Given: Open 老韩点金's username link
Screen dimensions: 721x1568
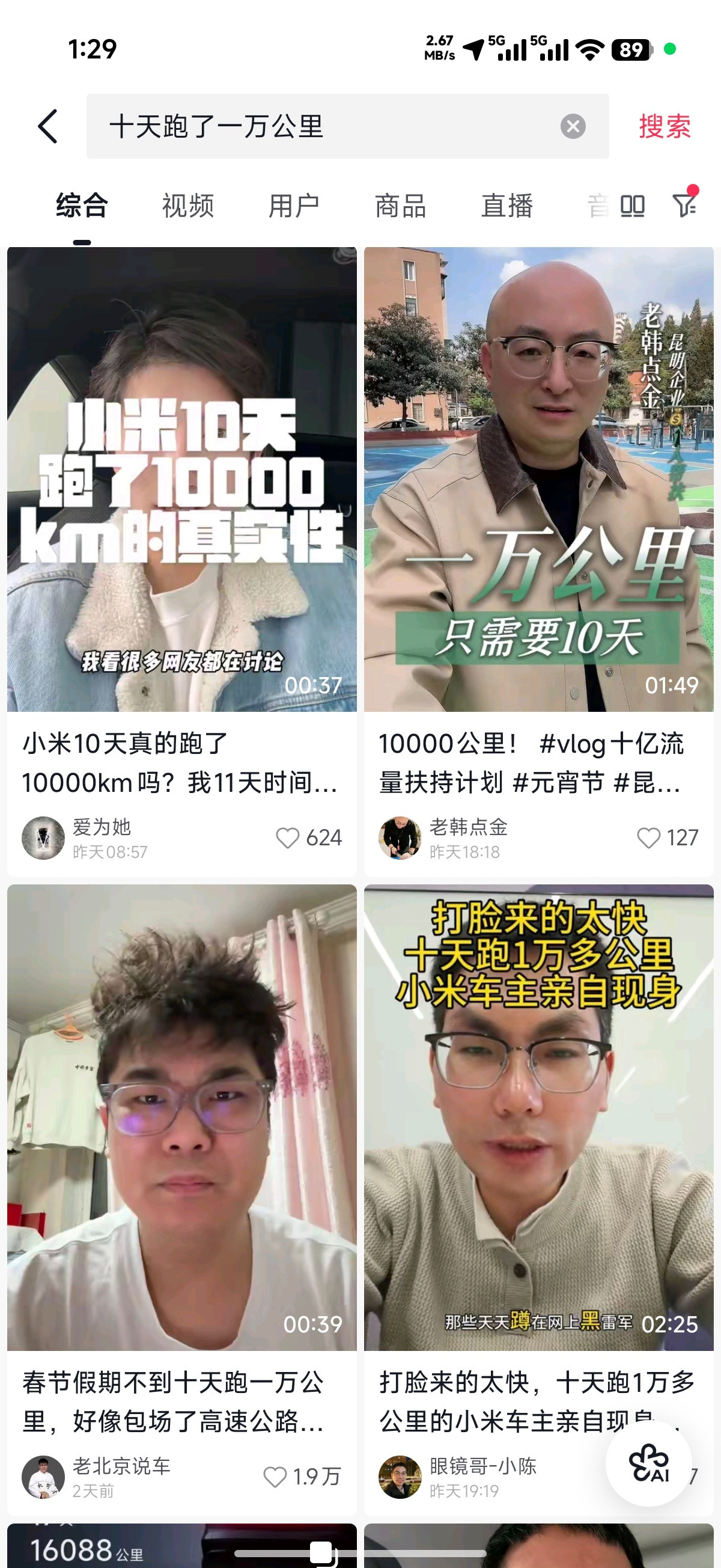Looking at the screenshot, I should point(470,827).
